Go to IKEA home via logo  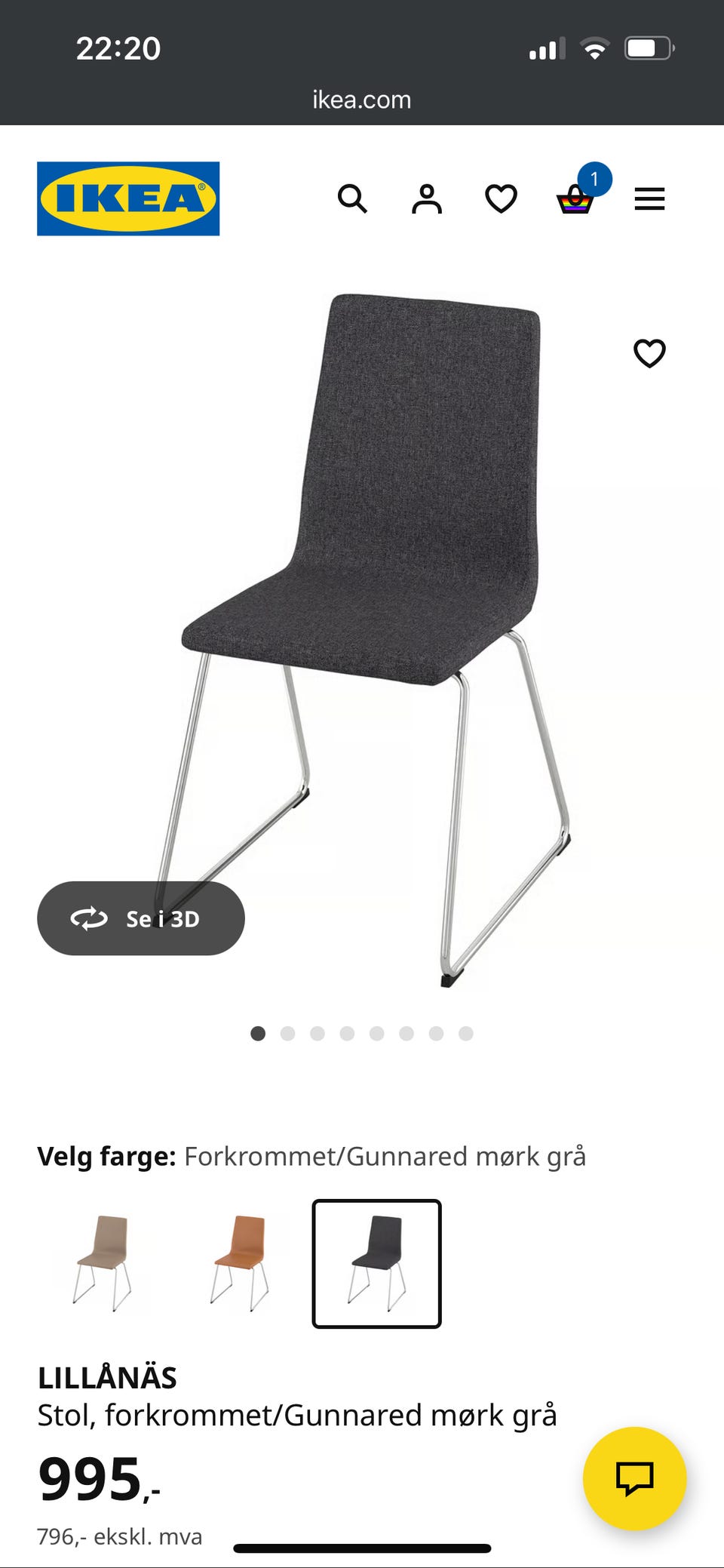128,198
